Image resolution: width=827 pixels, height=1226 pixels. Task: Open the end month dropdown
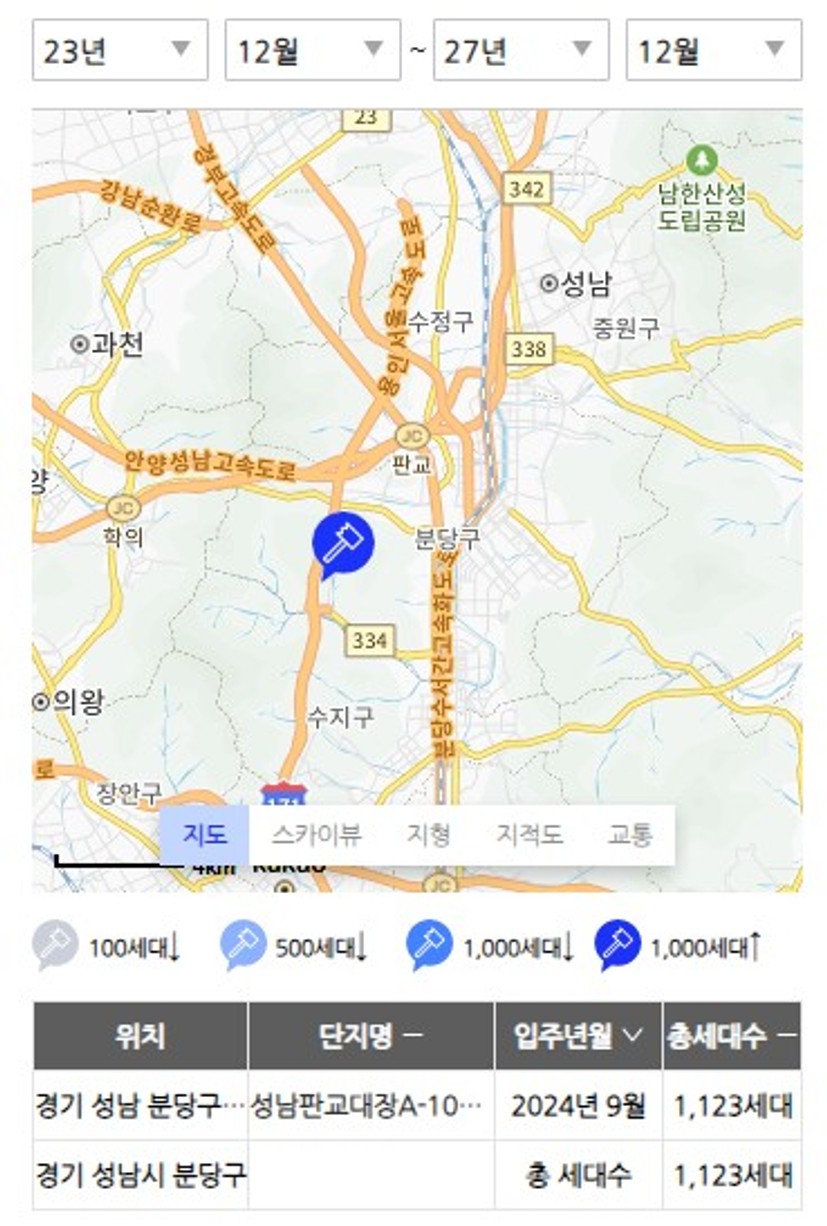[x=713, y=50]
